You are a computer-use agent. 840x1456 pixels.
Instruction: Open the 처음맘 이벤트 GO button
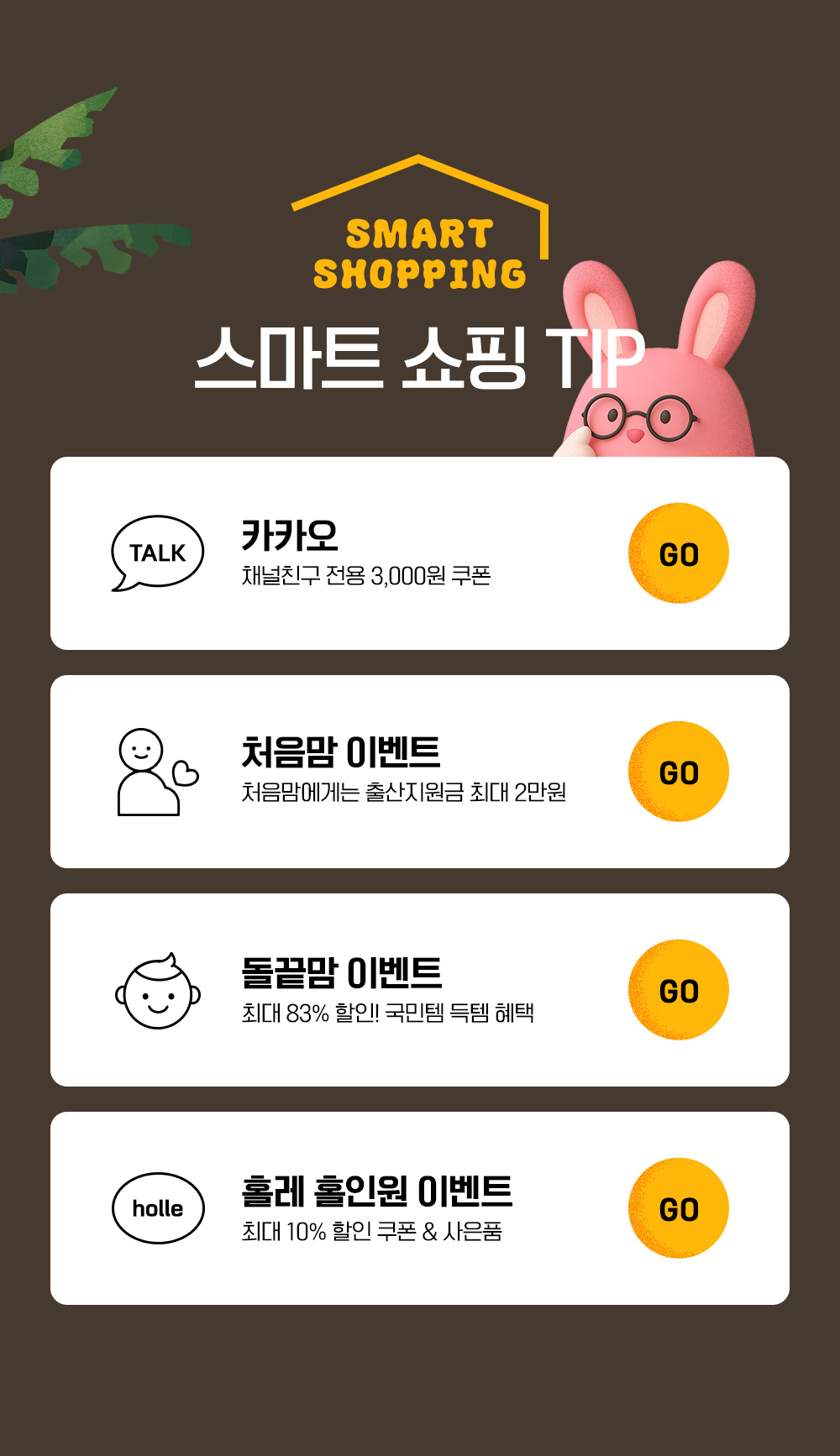(678, 772)
